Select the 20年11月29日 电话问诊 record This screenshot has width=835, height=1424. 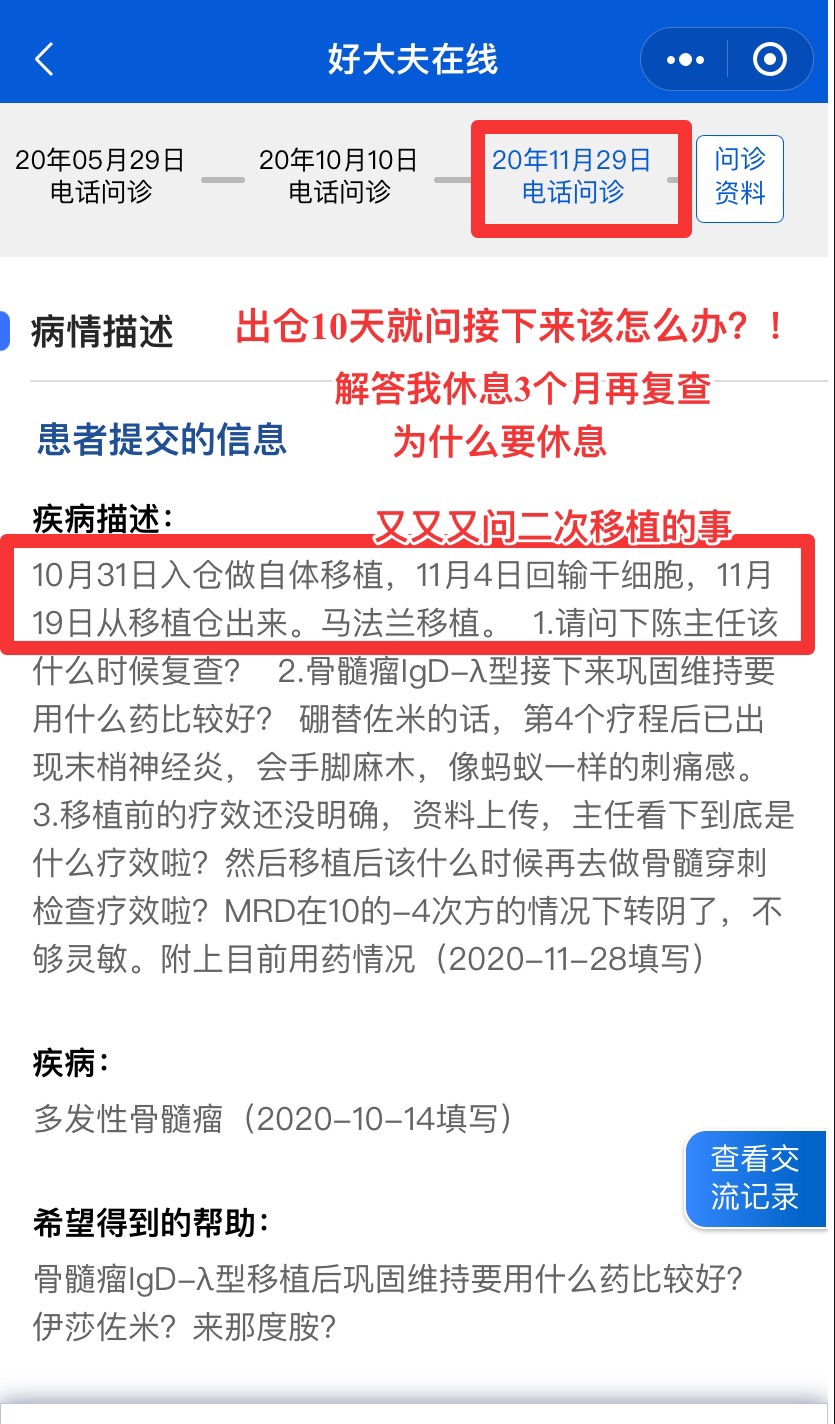pos(572,176)
